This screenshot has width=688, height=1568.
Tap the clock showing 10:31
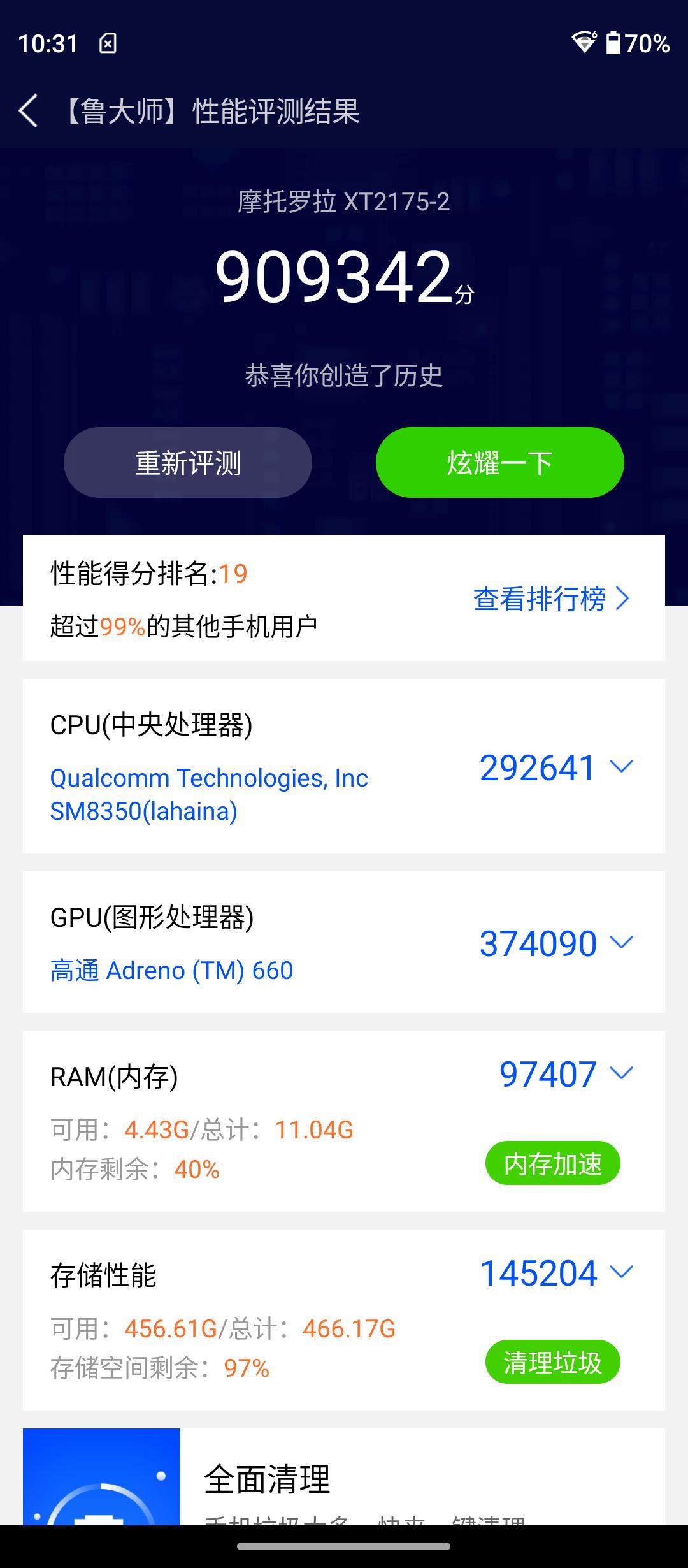pos(48,43)
